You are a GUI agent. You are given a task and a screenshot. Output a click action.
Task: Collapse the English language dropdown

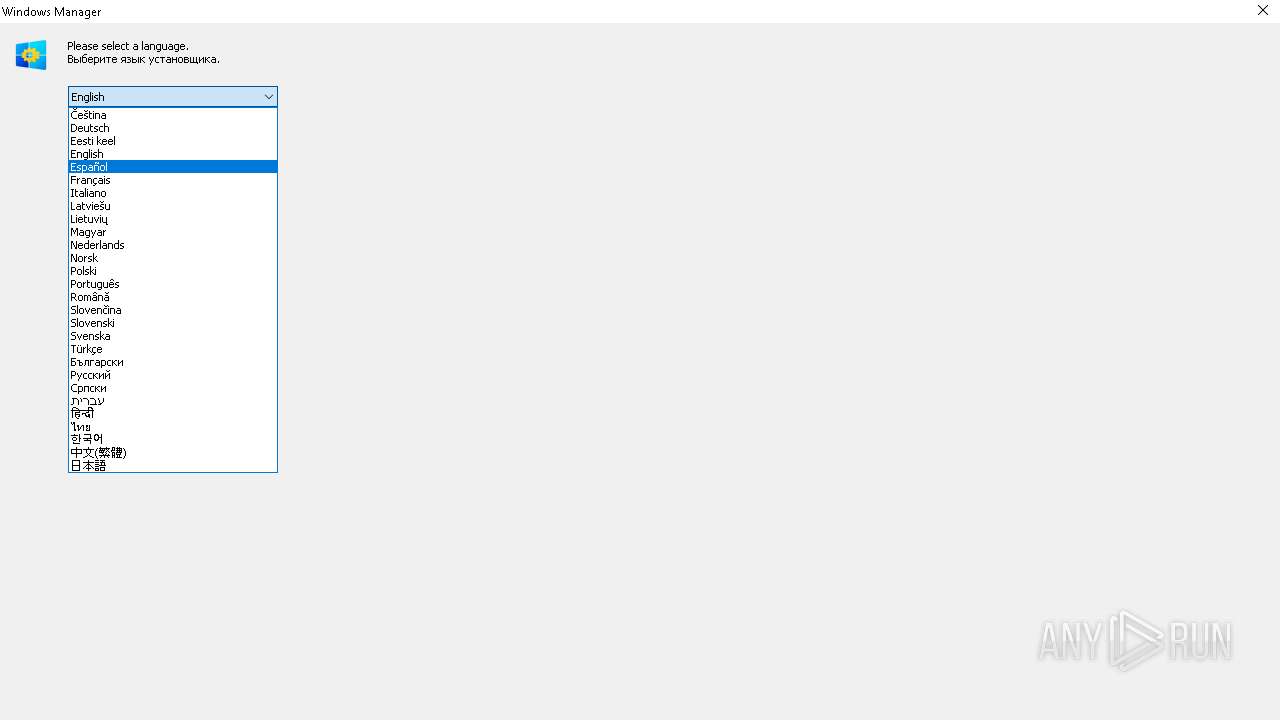[268, 97]
